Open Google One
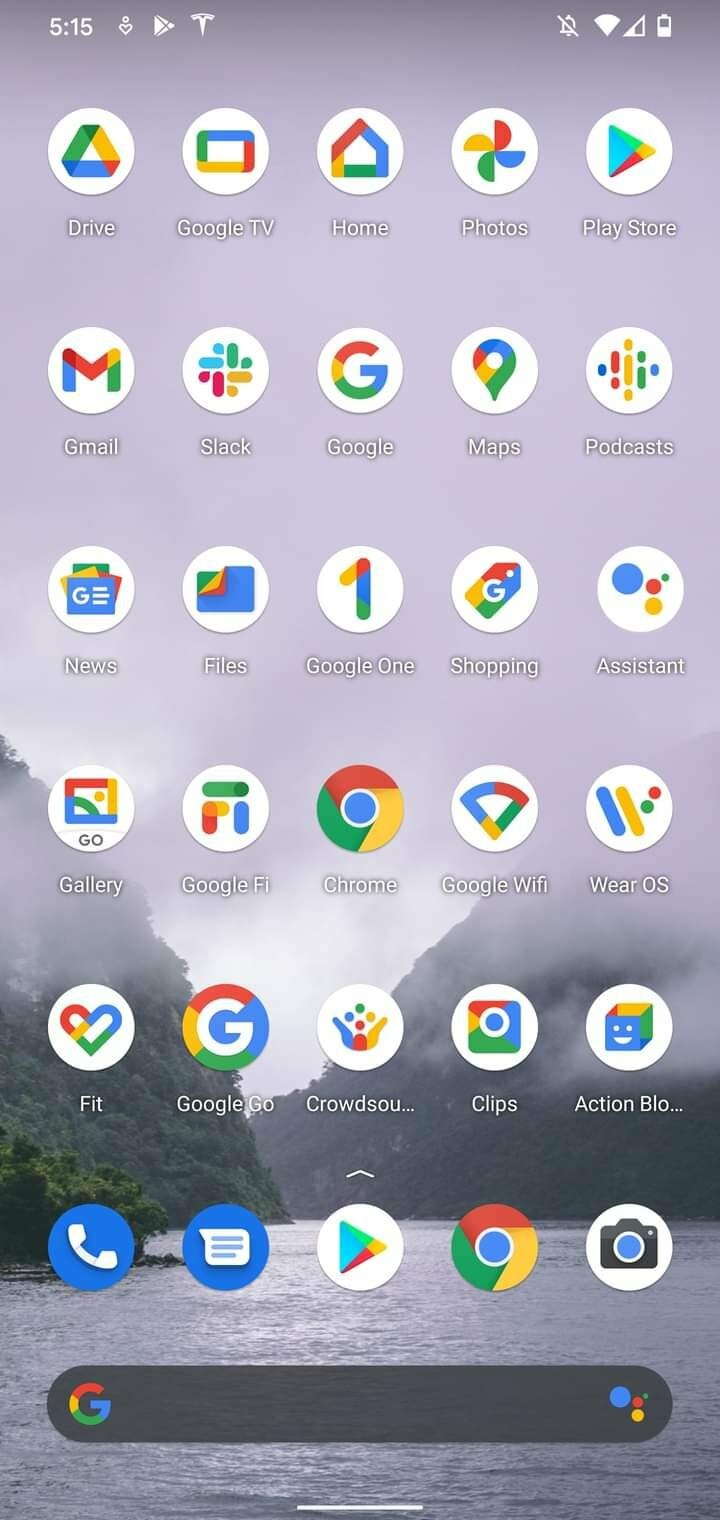Viewport: 720px width, 1520px height. pos(360,590)
